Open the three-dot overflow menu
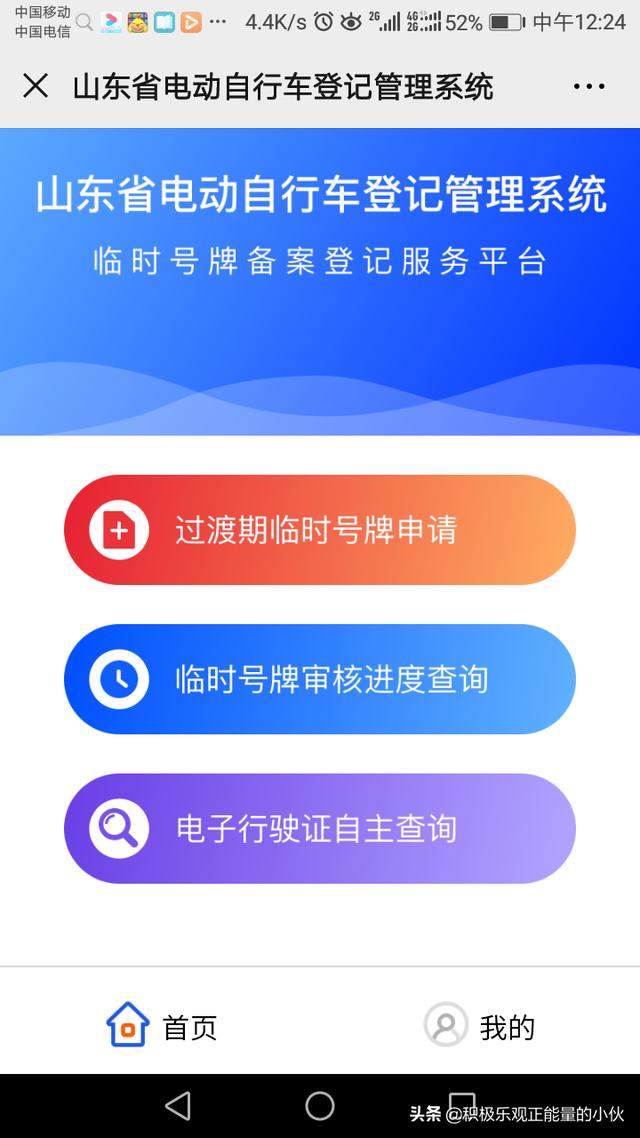This screenshot has height=1138, width=640. tap(588, 86)
